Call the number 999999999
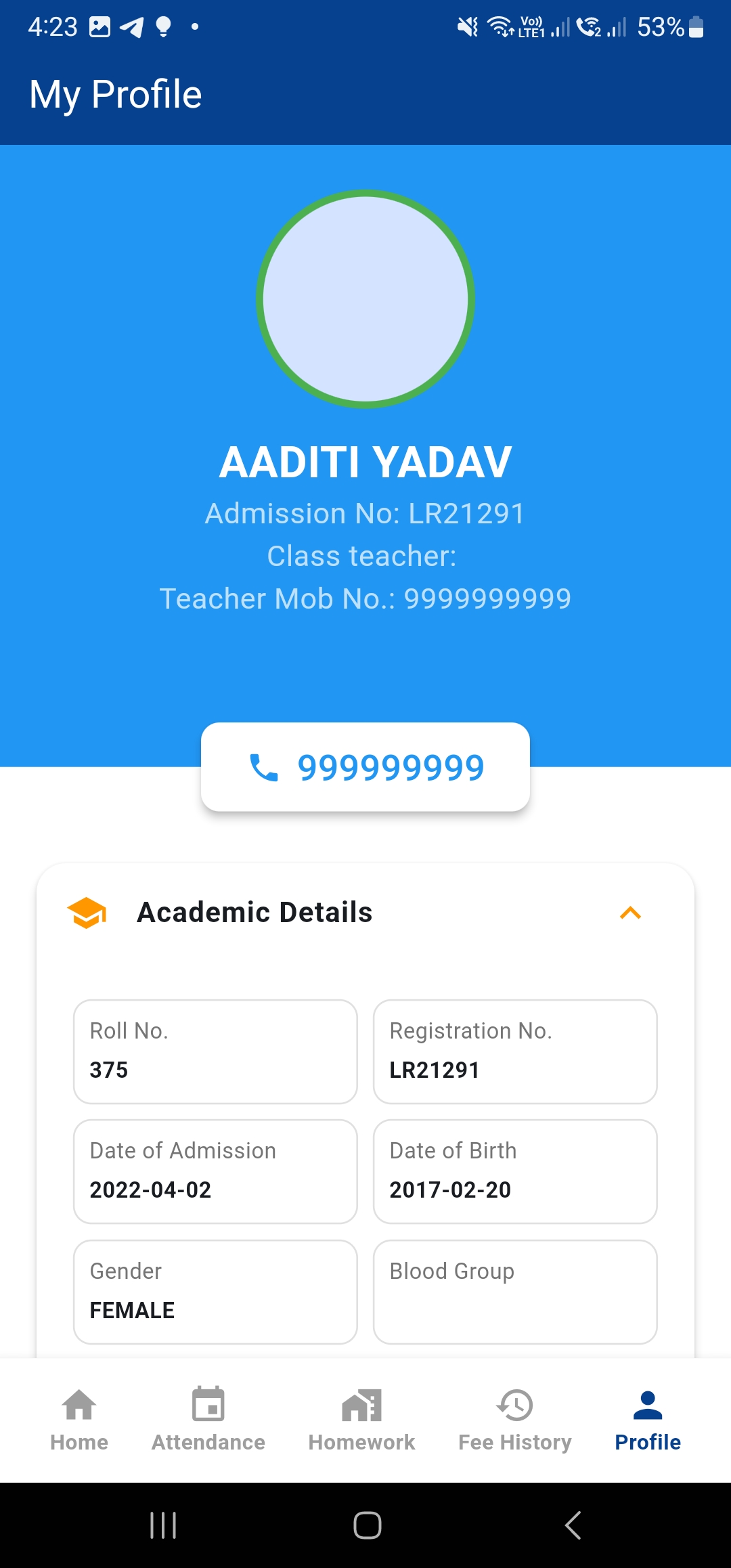Image resolution: width=731 pixels, height=1568 pixels. click(365, 767)
